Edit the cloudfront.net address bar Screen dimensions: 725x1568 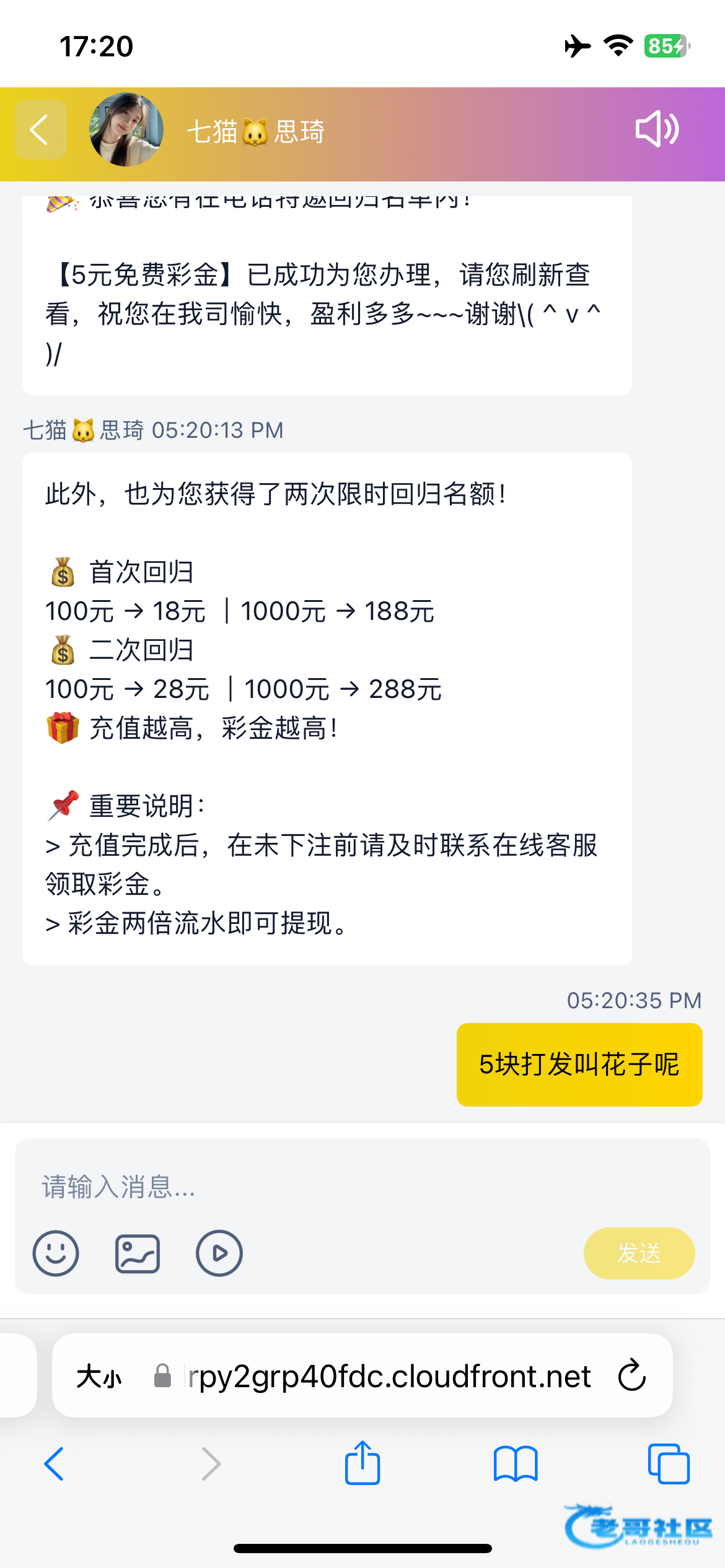[389, 1376]
